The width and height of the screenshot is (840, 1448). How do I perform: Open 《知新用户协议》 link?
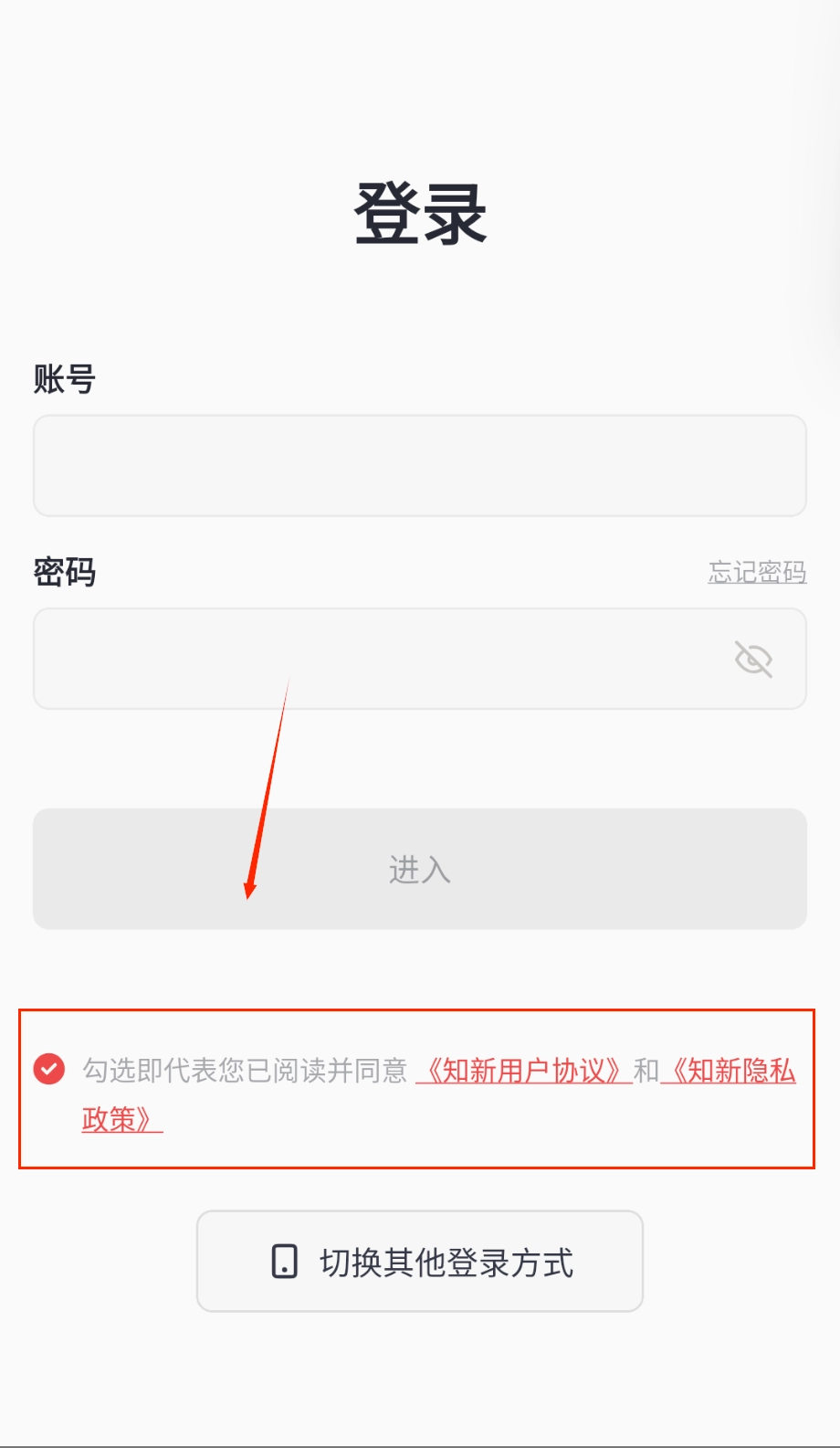tap(523, 1071)
